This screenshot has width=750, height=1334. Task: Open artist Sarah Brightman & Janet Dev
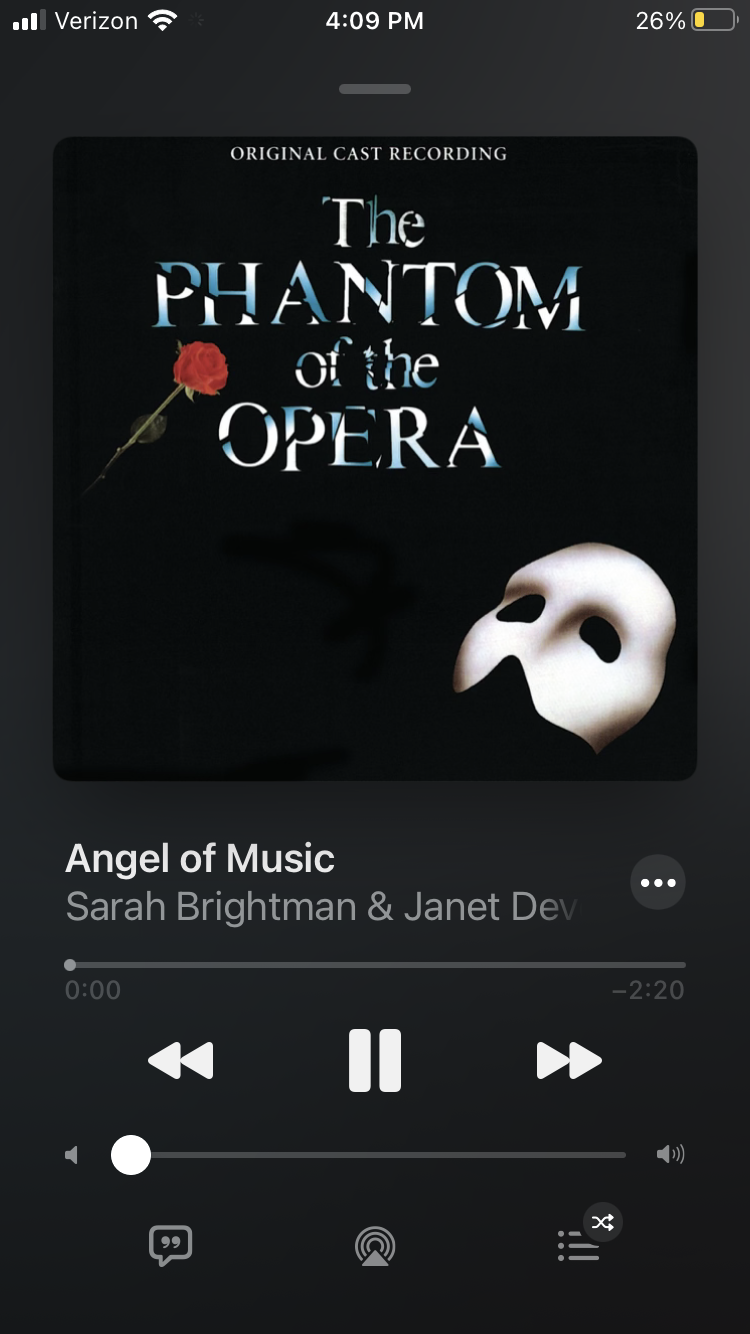tap(322, 907)
